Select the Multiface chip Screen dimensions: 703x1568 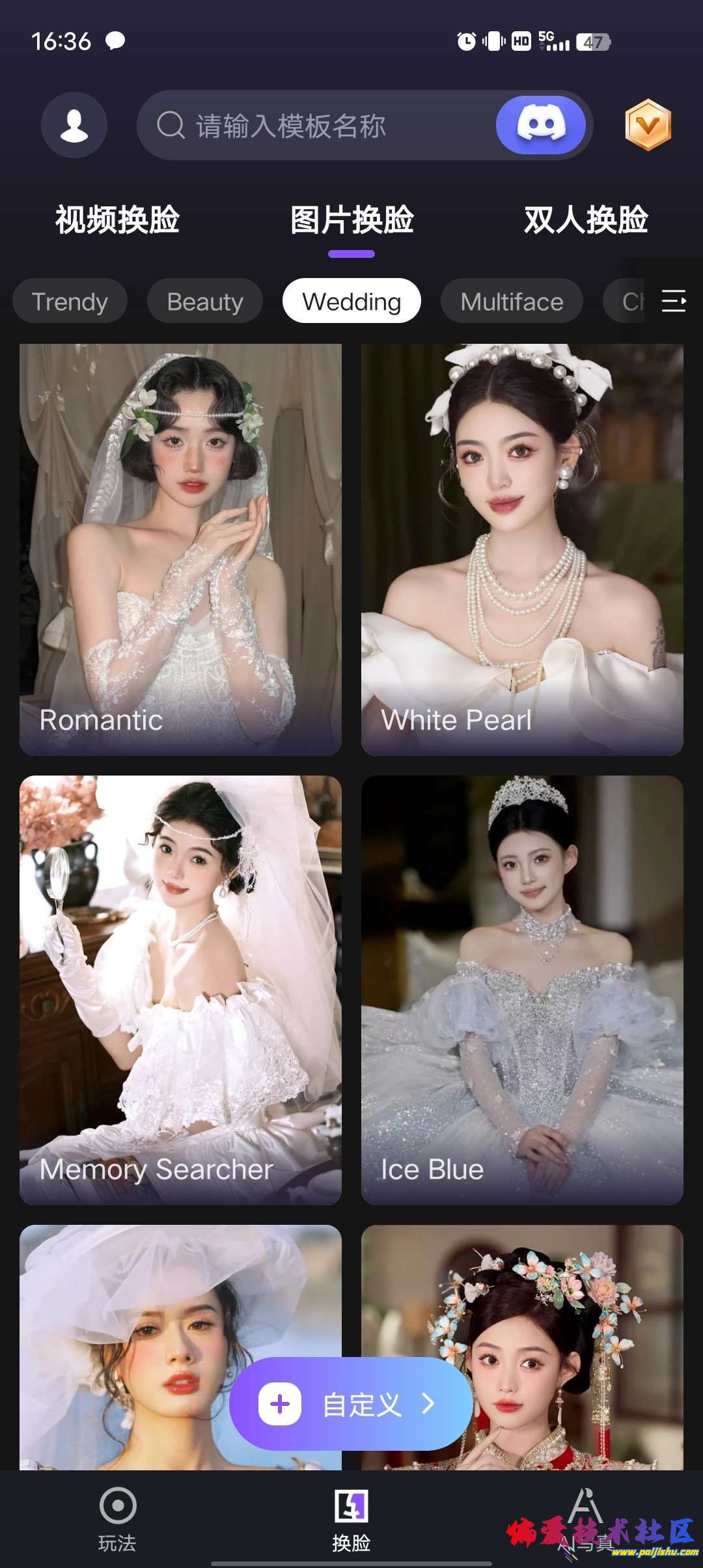[512, 301]
